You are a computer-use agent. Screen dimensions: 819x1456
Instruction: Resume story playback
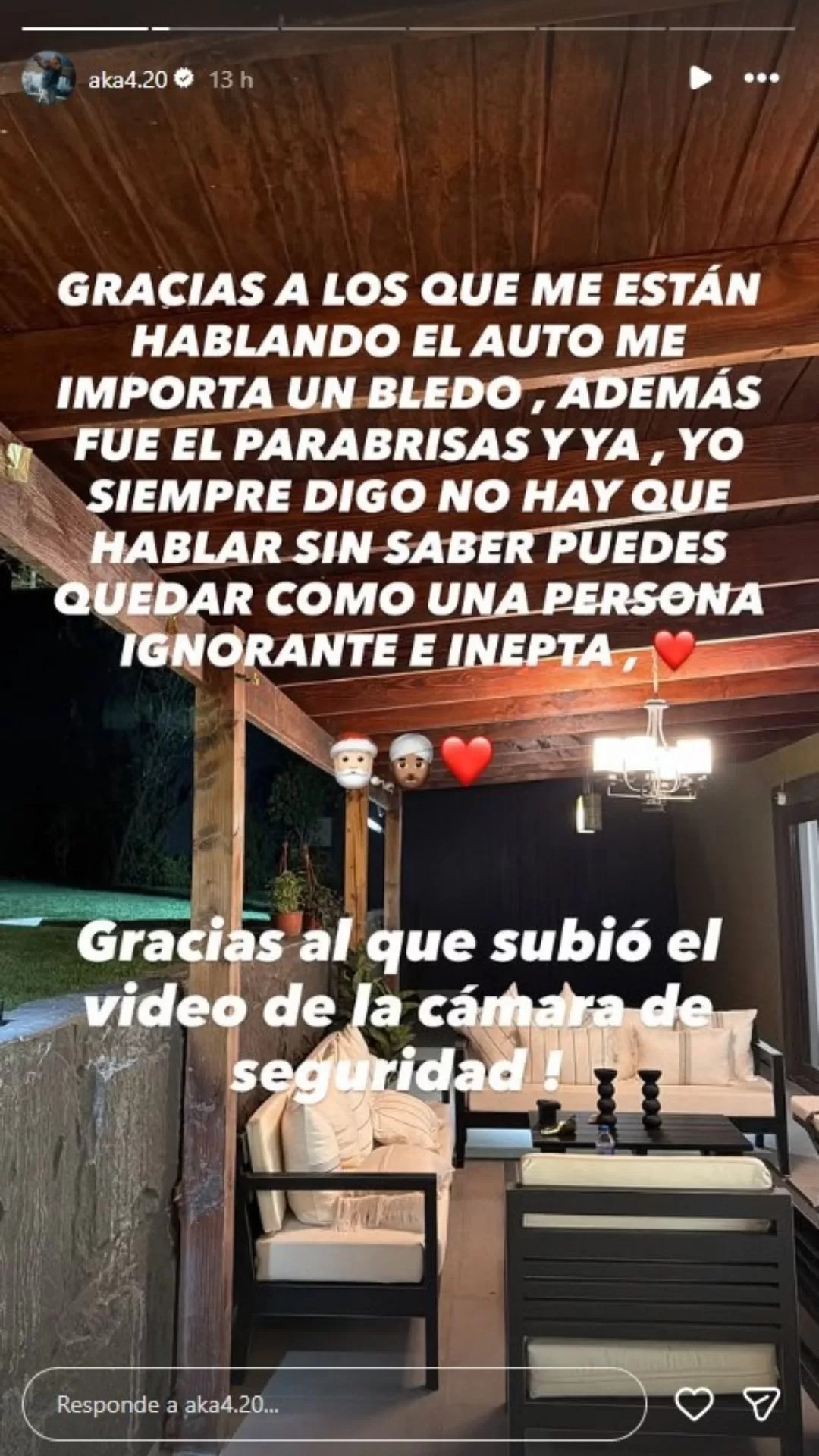coord(701,77)
